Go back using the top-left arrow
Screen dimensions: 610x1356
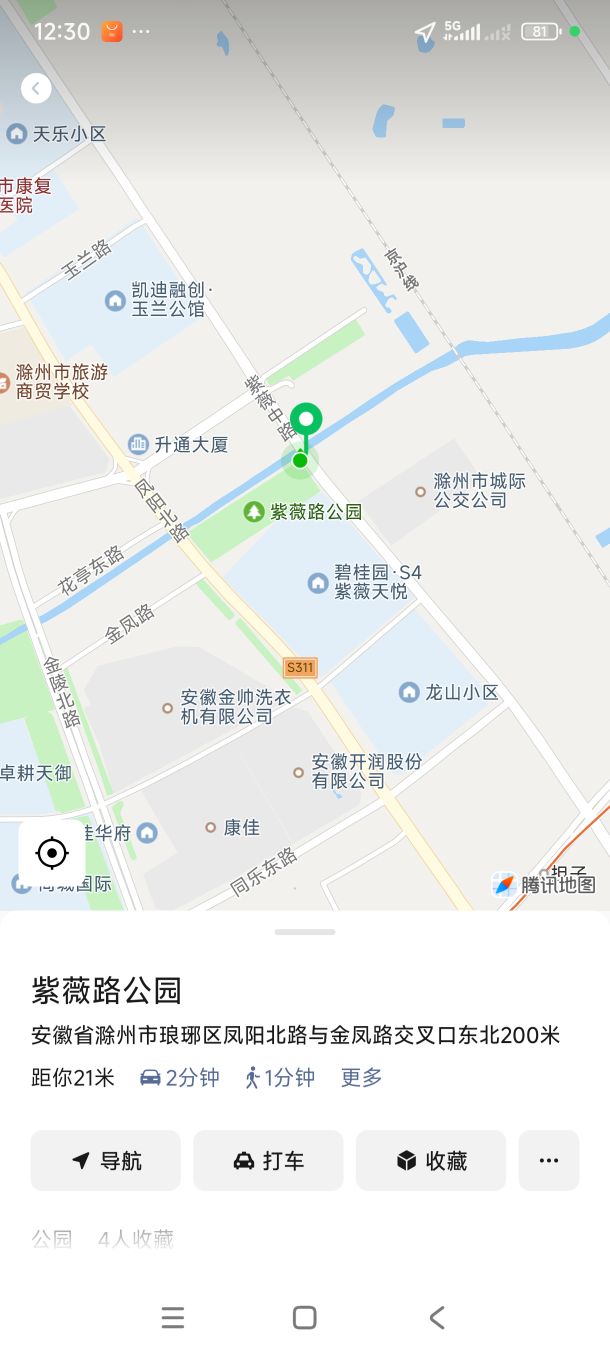(36, 89)
